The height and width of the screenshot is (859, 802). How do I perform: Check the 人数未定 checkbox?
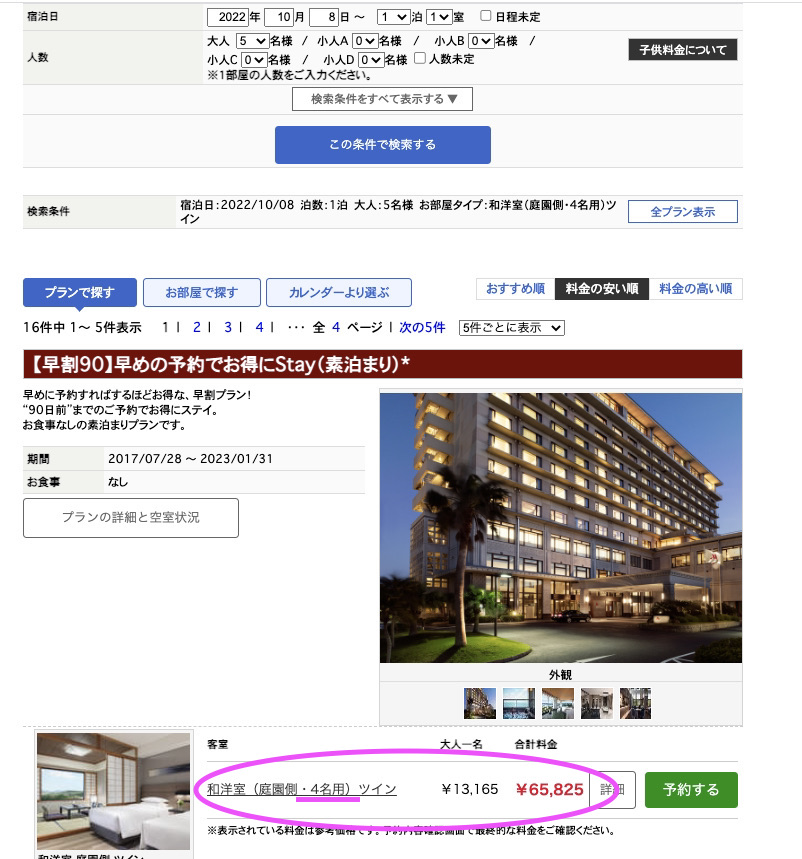[x=420, y=59]
